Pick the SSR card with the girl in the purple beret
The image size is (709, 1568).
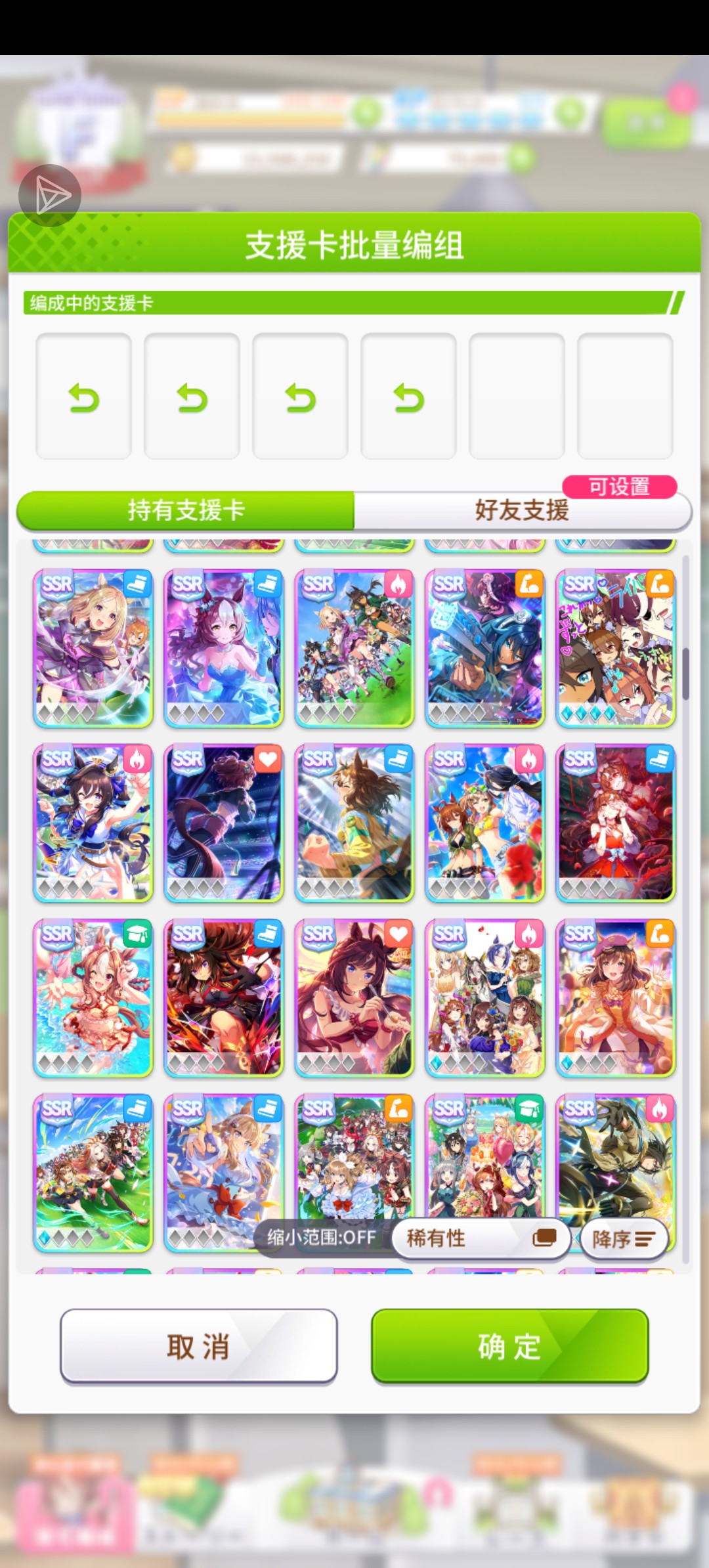[615, 997]
